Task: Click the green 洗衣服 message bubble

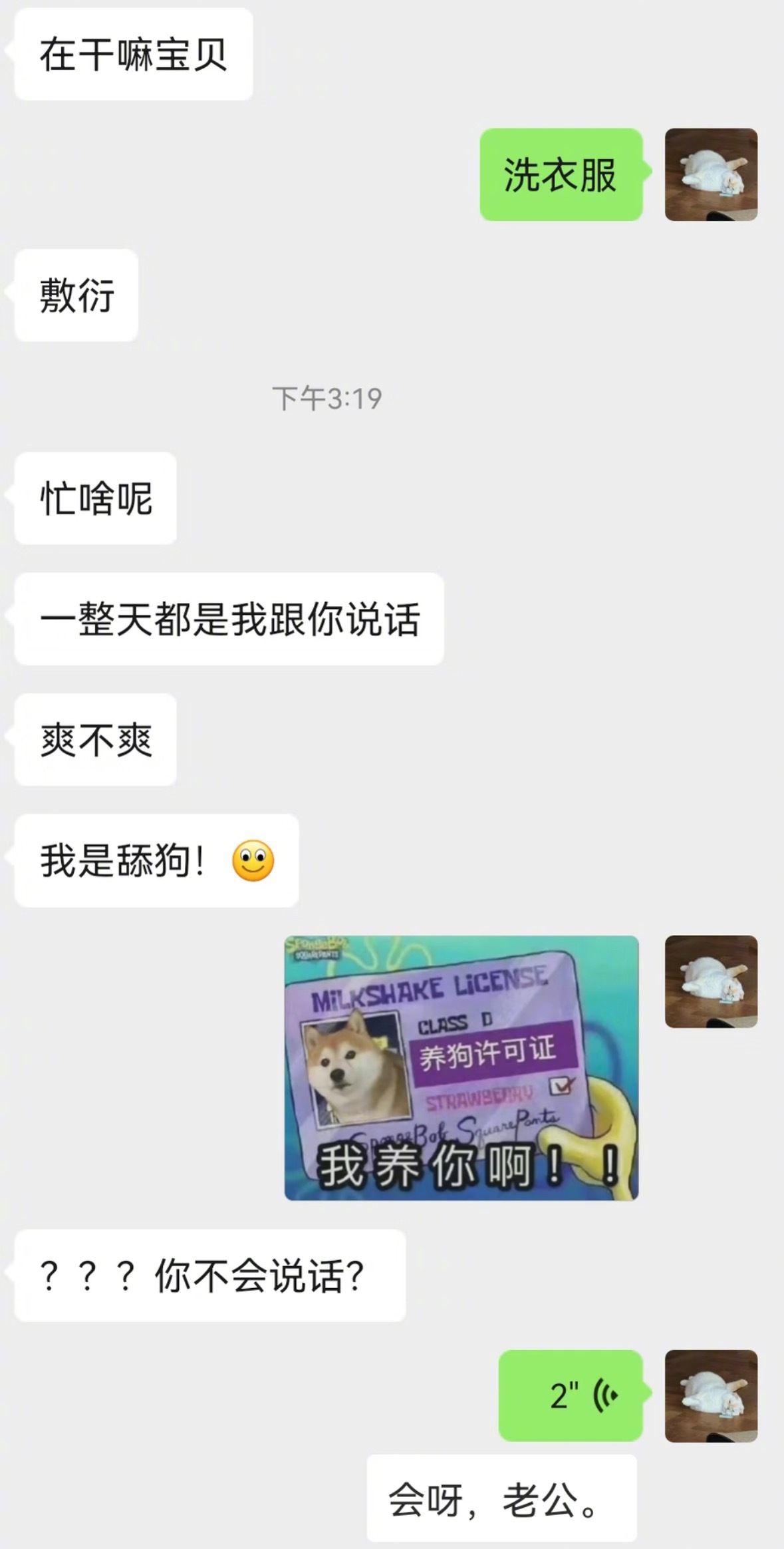Action: (561, 176)
